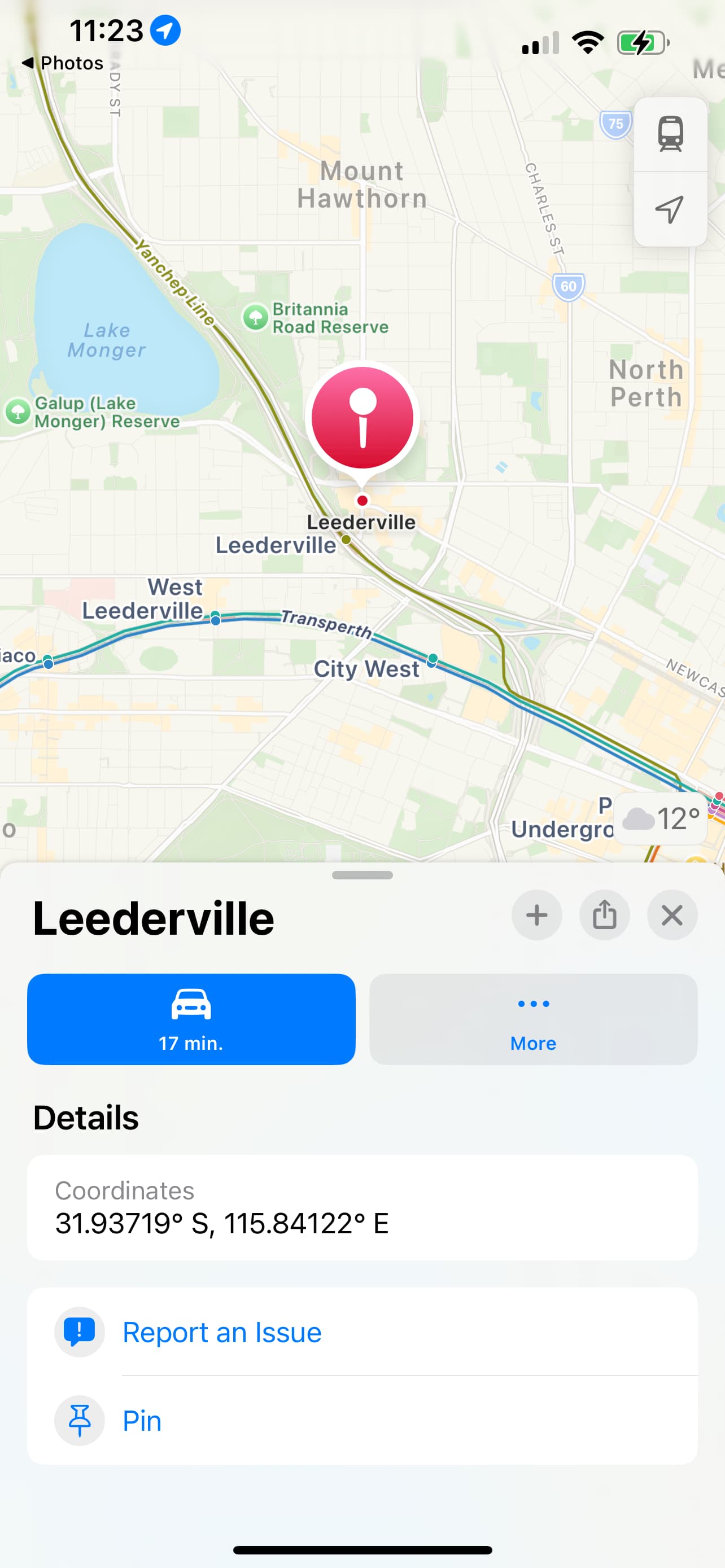Select the red Leederville map pin
The image size is (725, 1568).
[363, 419]
